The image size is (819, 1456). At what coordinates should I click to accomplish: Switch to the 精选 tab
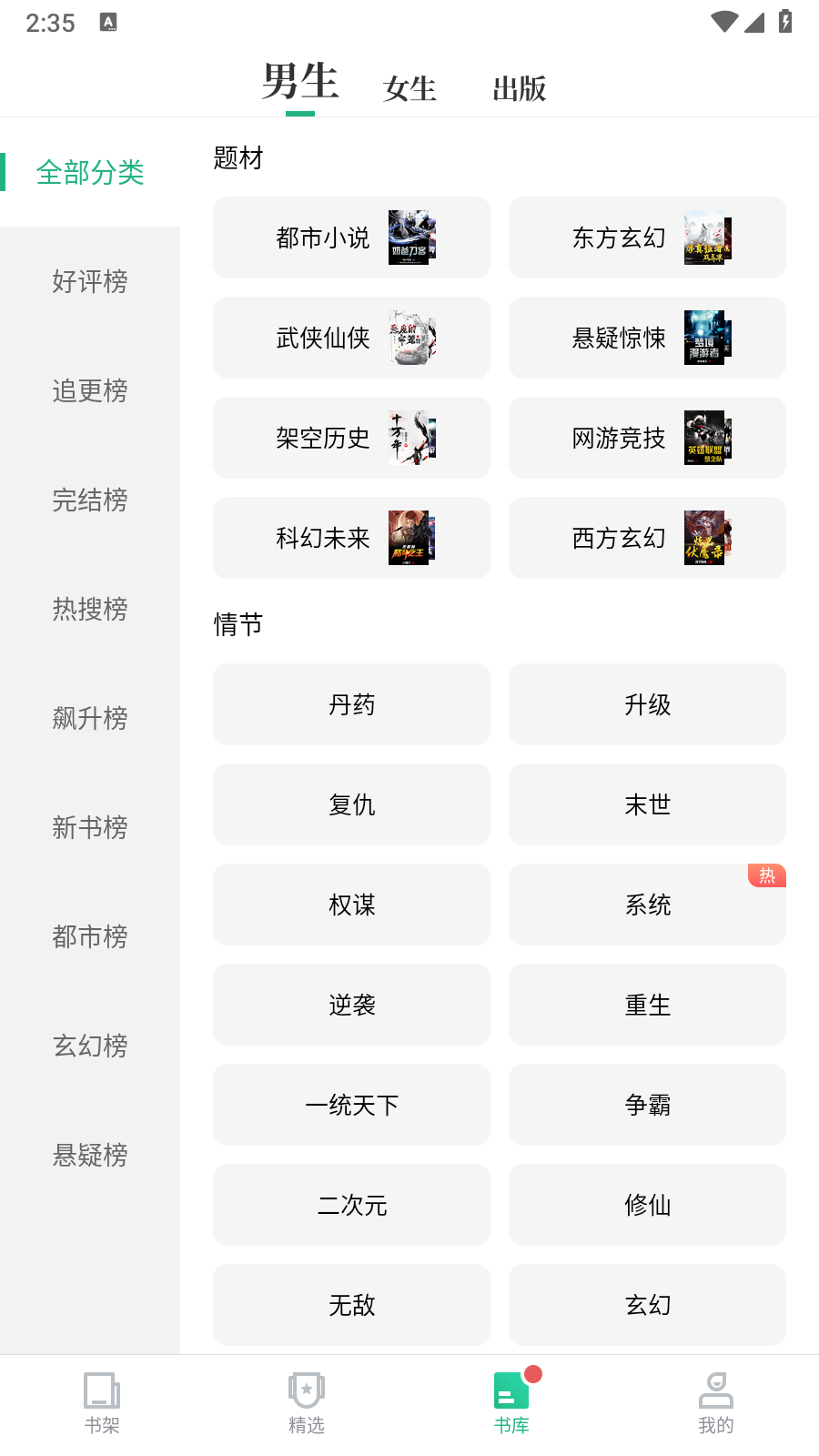coord(307,1402)
